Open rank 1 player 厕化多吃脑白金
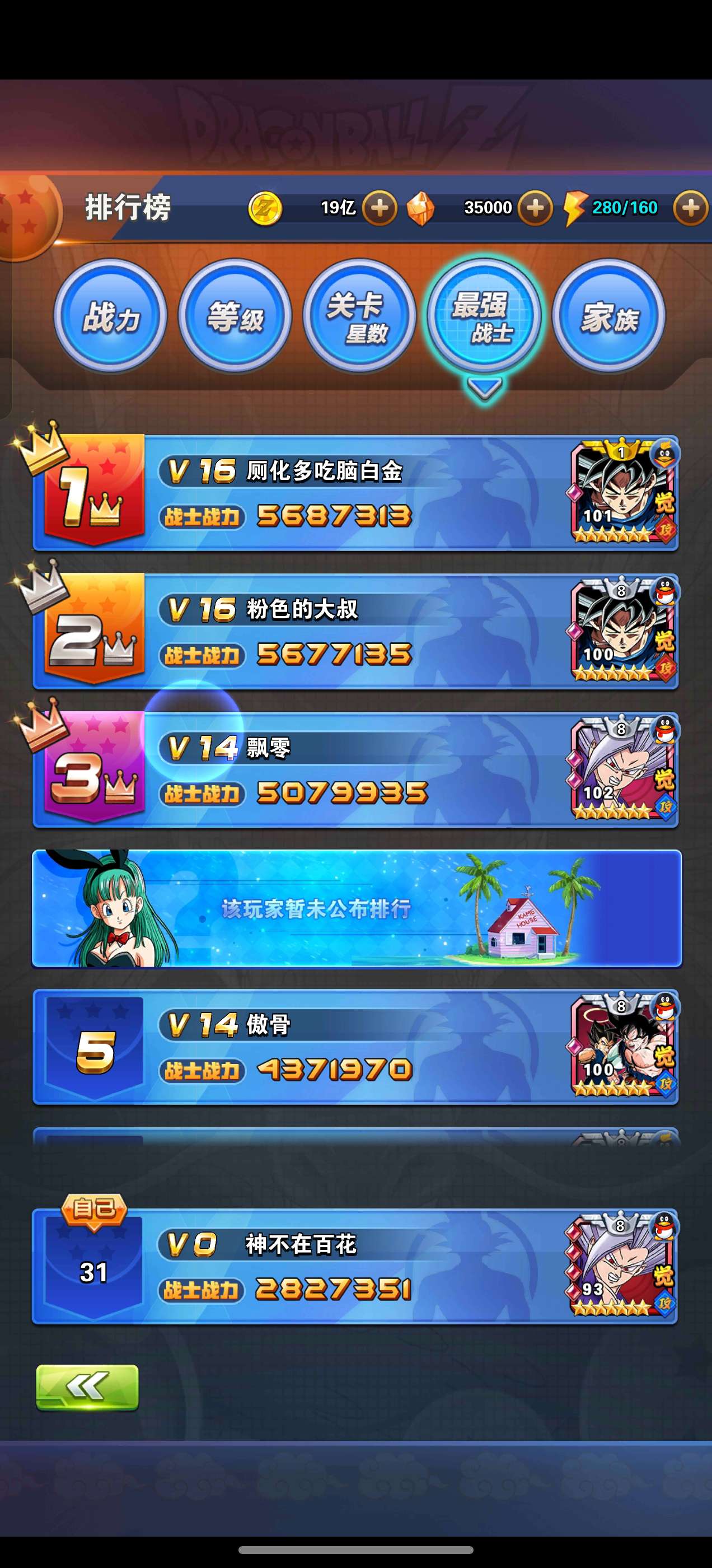Screen dimensions: 712x1568 coord(353,493)
